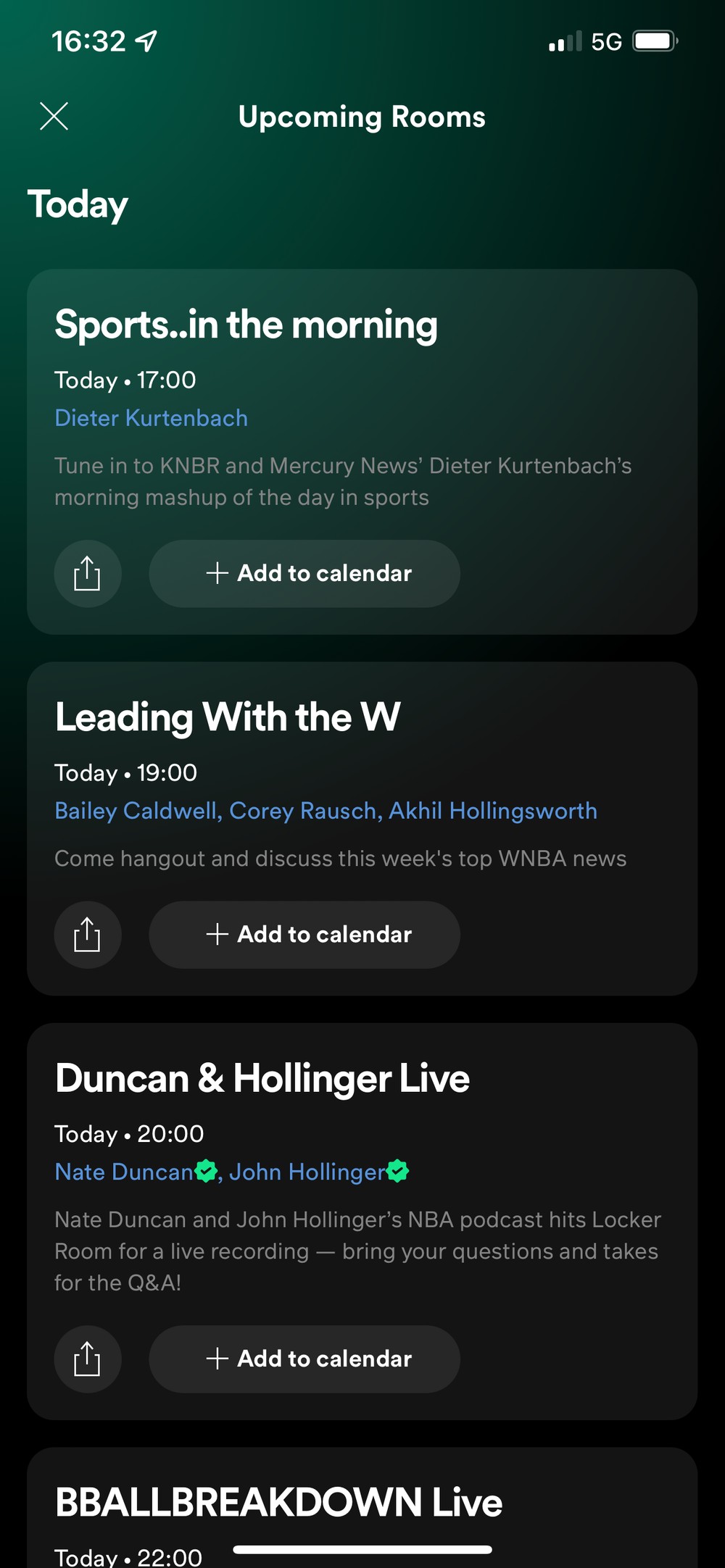Share the Leading With the W room
Screen dimensions: 725x1568
88,935
